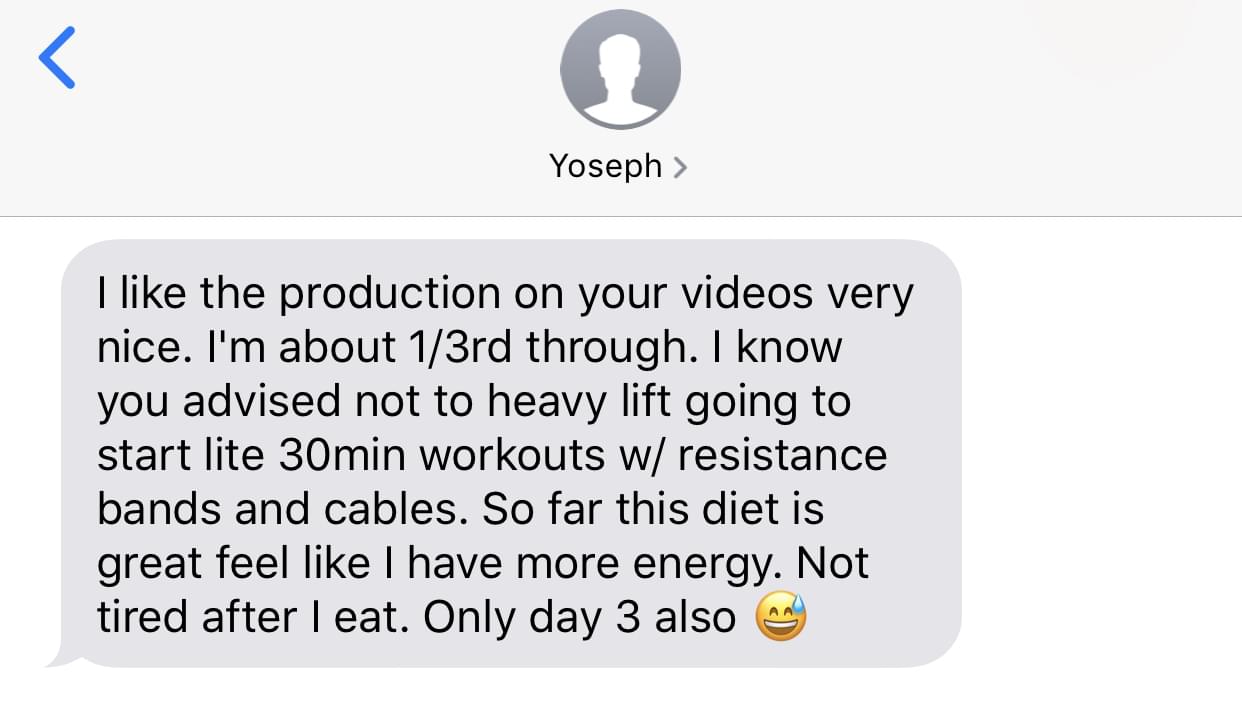
Task: Go back to the messages list
Action: (x=57, y=58)
